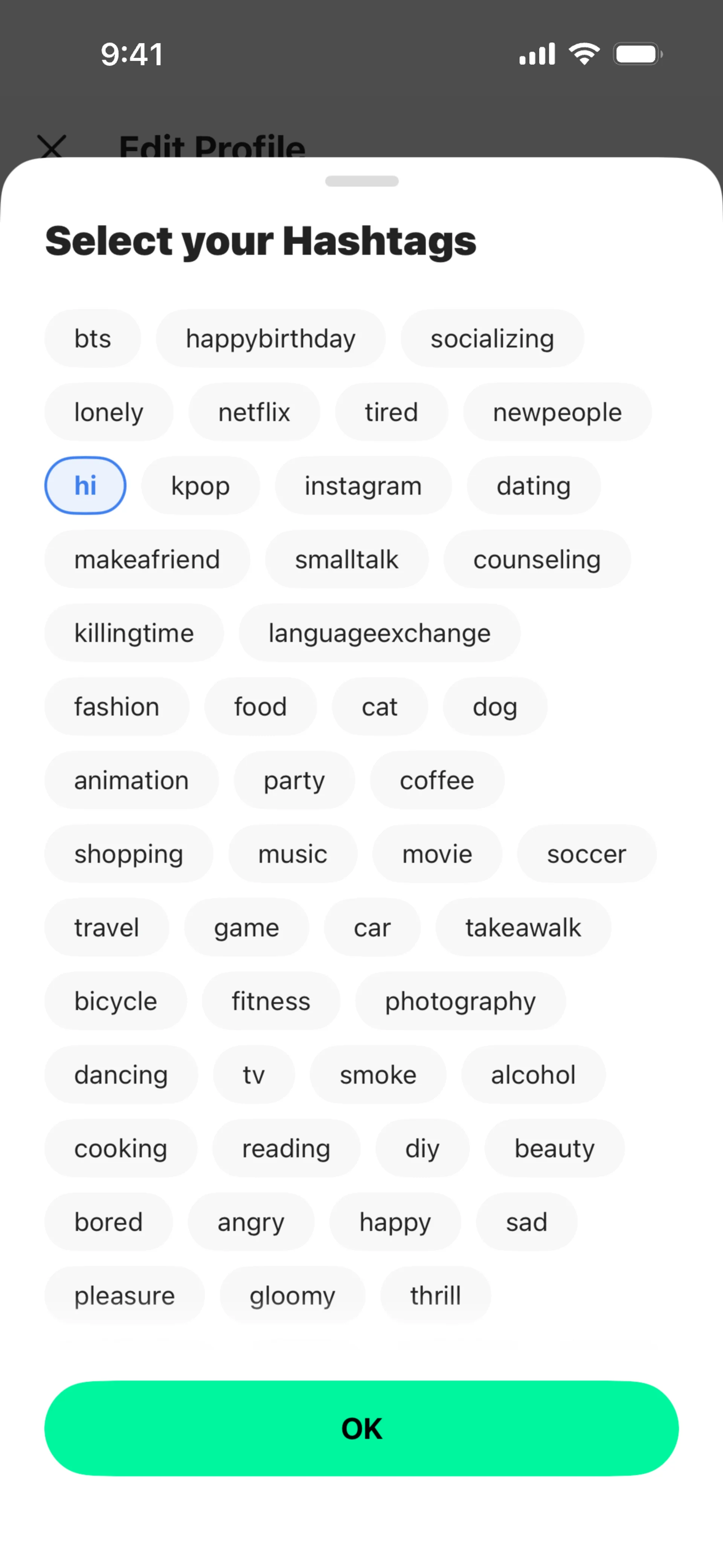Select the travel hashtag chip
The width and height of the screenshot is (723, 1568).
(107, 928)
